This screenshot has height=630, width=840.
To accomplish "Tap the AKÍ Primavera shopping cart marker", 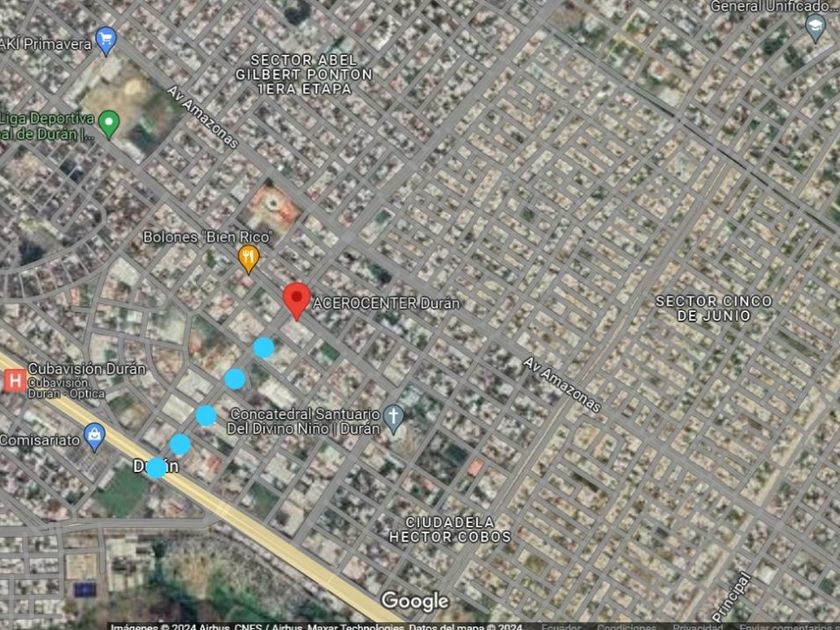I will [106, 41].
